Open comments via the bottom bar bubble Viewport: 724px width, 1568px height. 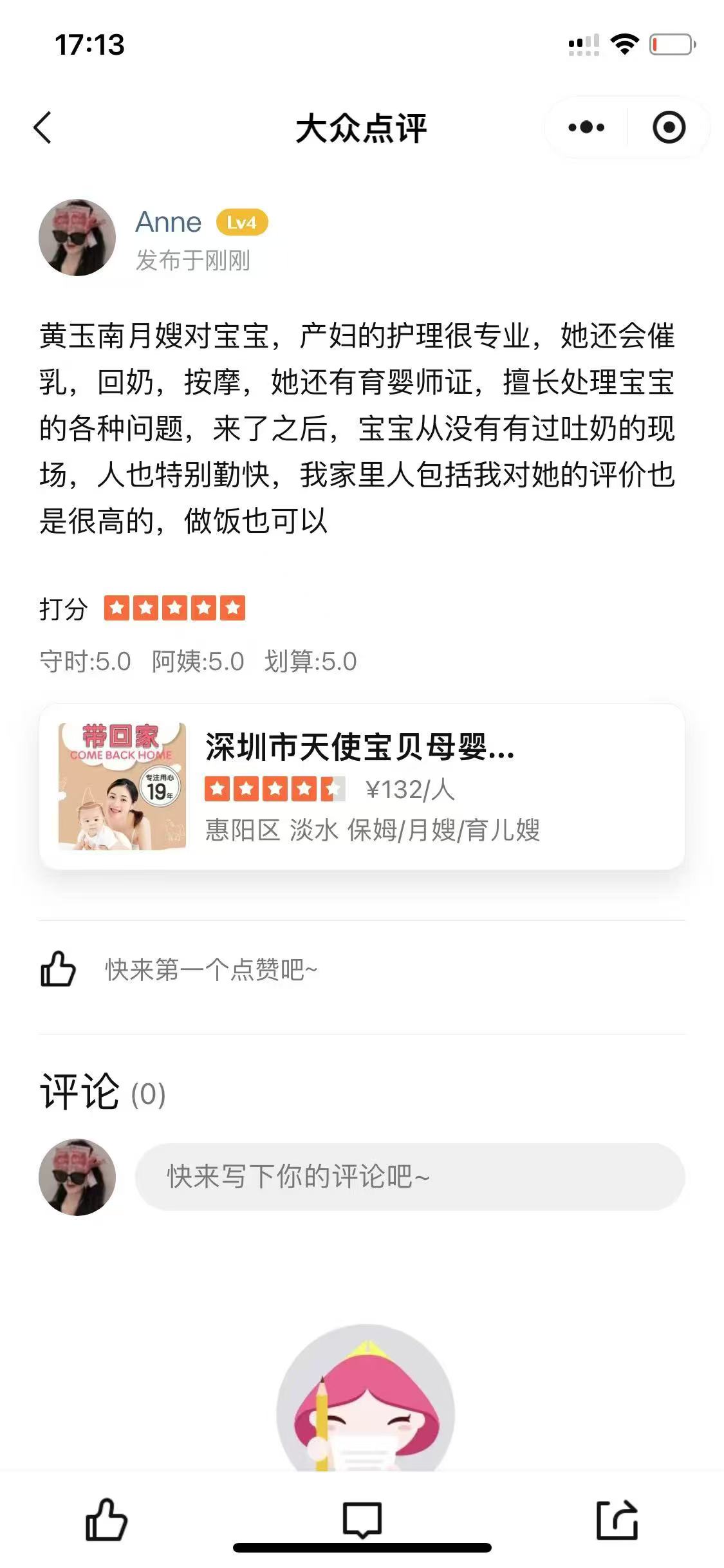(362, 1520)
